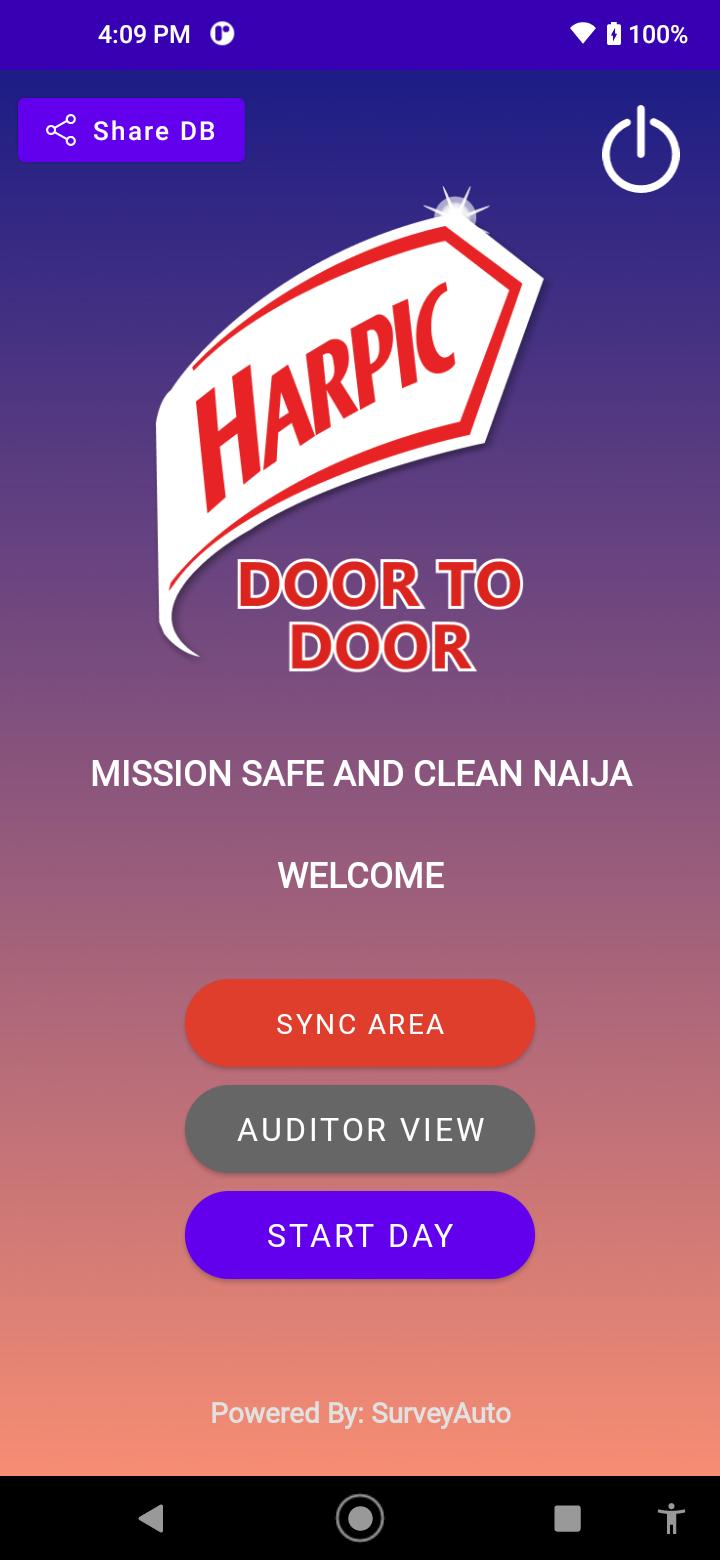The width and height of the screenshot is (720, 1560).
Task: Open AUDITOR VIEW
Action: point(360,1129)
